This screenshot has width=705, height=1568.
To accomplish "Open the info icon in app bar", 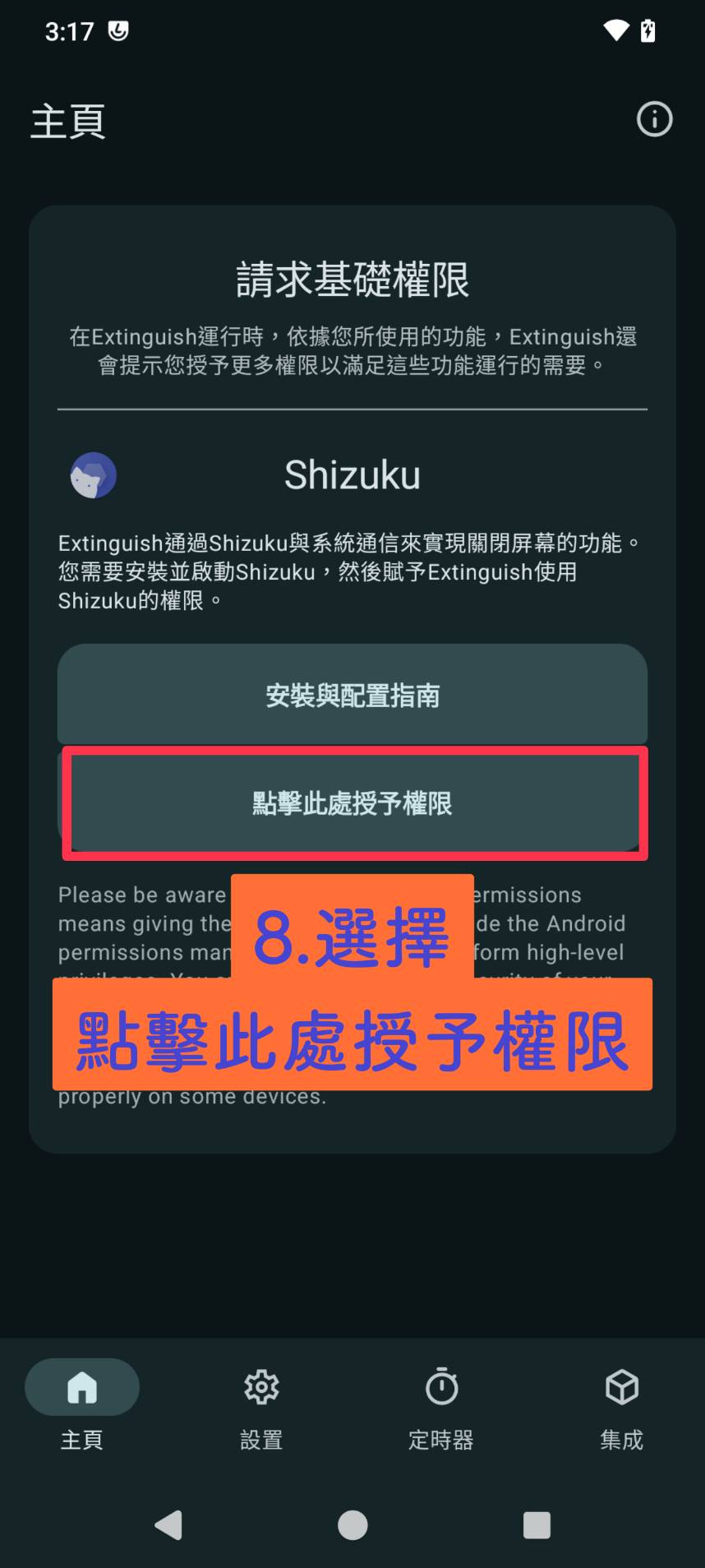I will (654, 120).
